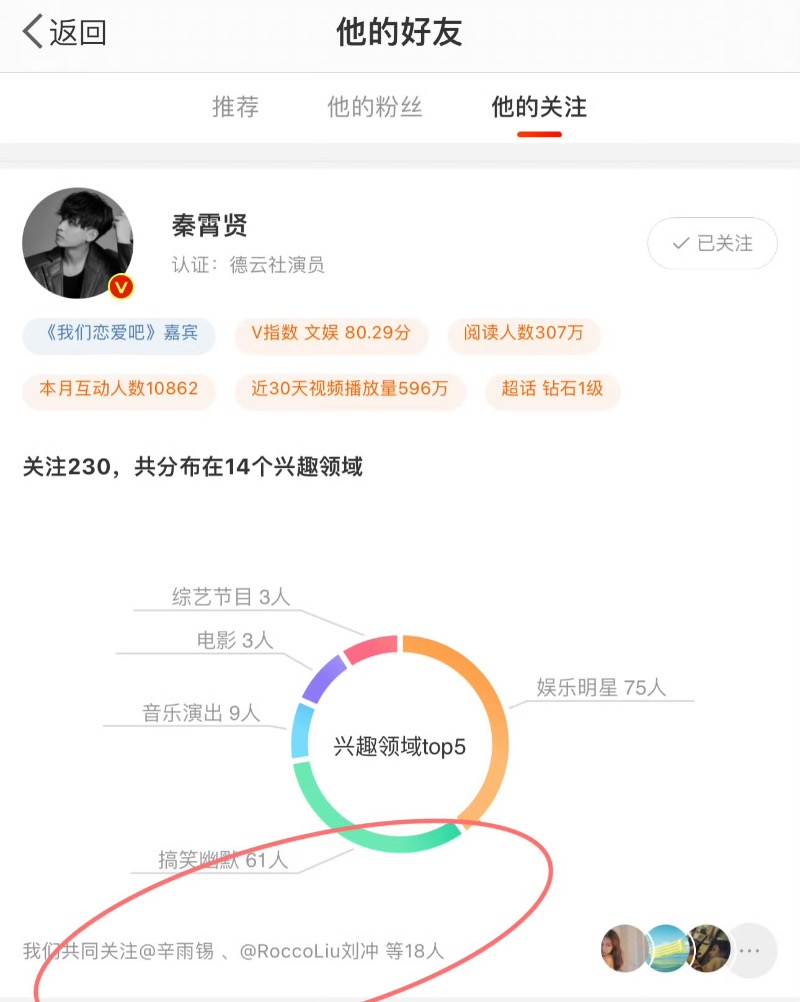Switch to the 推荐 tab

pos(236,107)
